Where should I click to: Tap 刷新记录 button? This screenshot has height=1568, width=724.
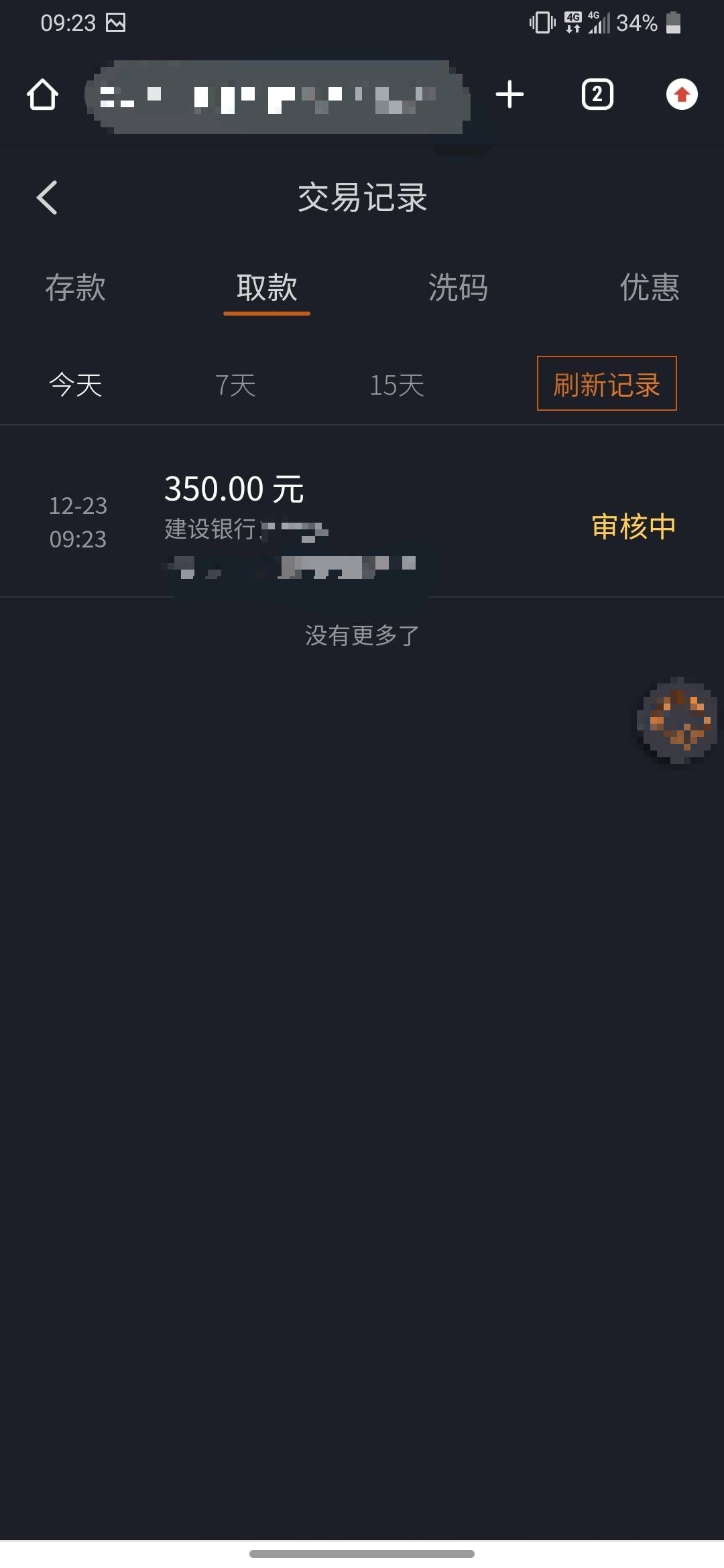click(606, 384)
